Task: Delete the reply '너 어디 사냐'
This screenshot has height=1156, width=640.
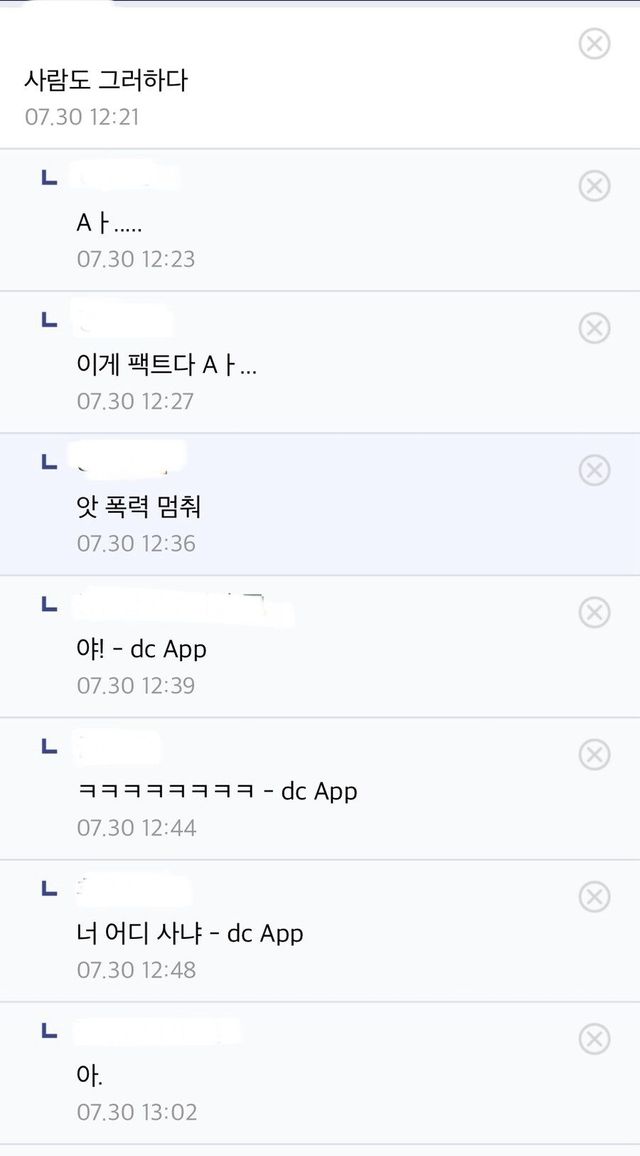Action: 594,895
